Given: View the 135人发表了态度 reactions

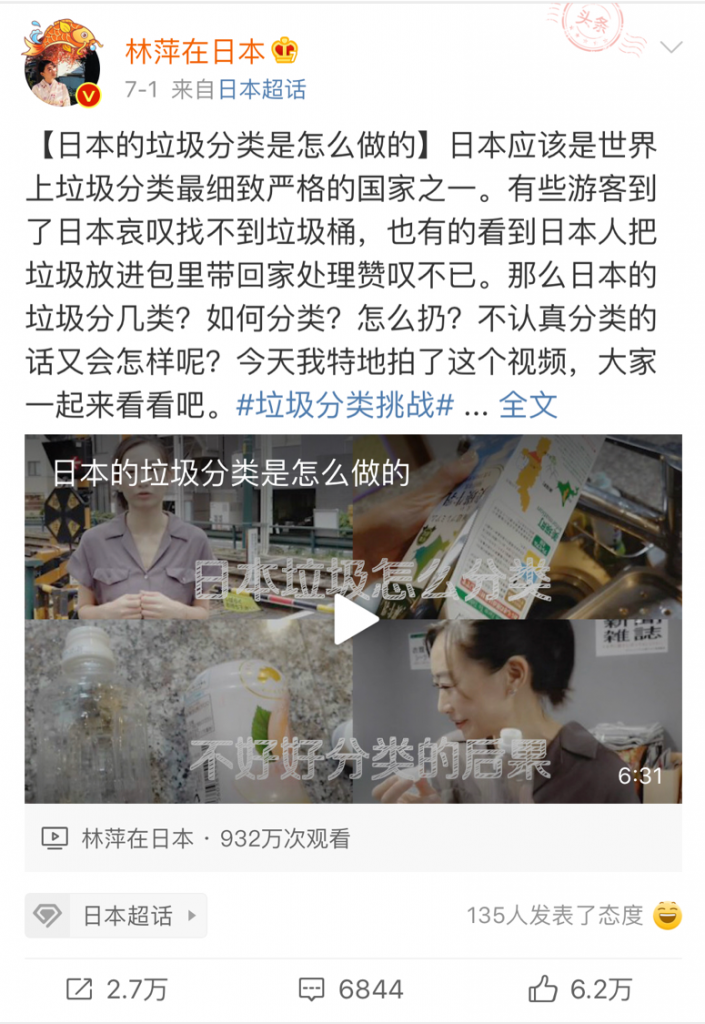Looking at the screenshot, I should tap(555, 915).
